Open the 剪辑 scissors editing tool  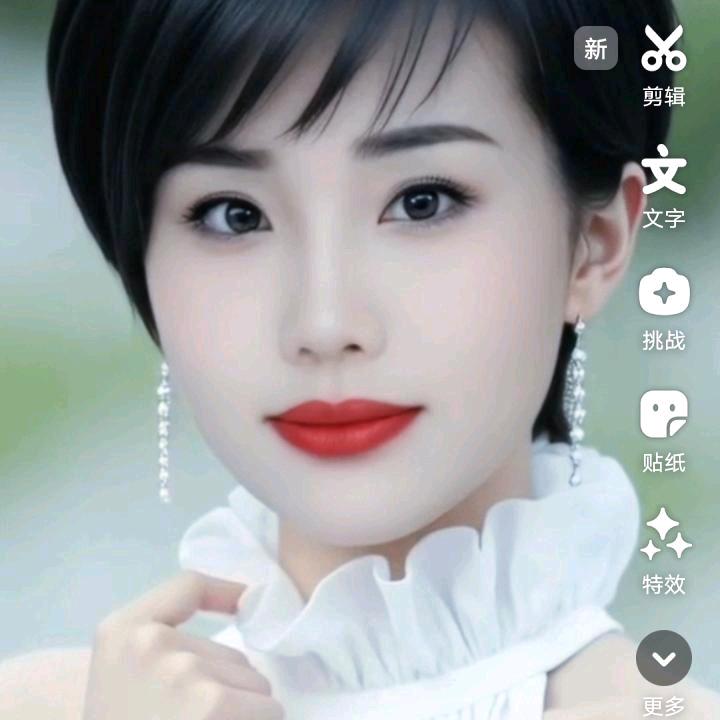(663, 50)
